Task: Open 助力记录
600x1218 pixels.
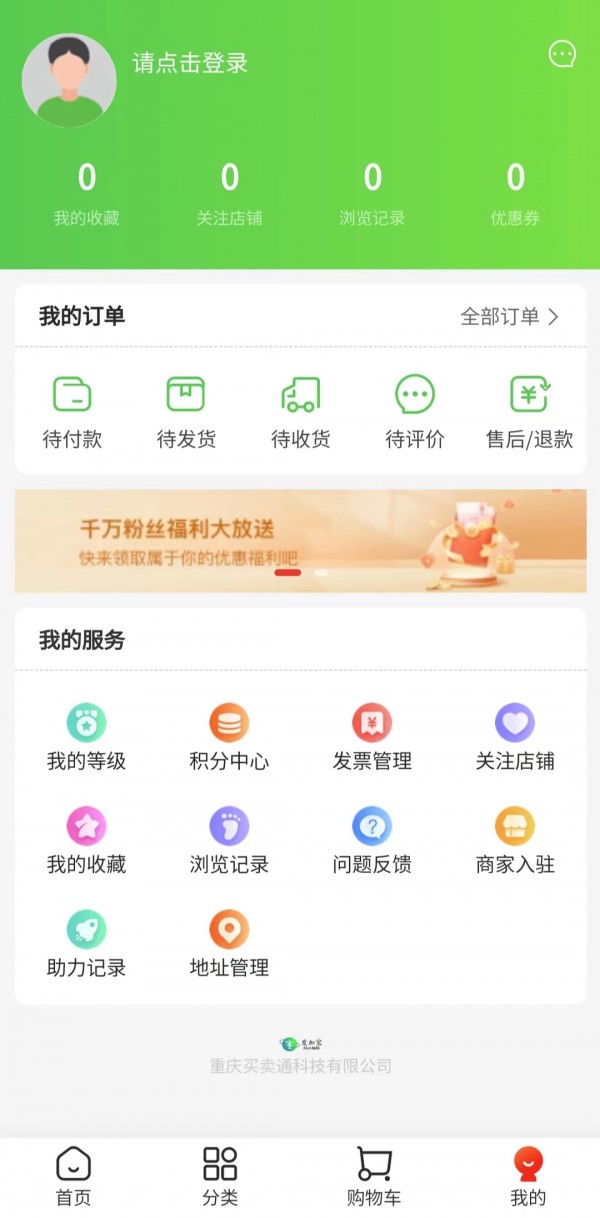Action: 86,943
